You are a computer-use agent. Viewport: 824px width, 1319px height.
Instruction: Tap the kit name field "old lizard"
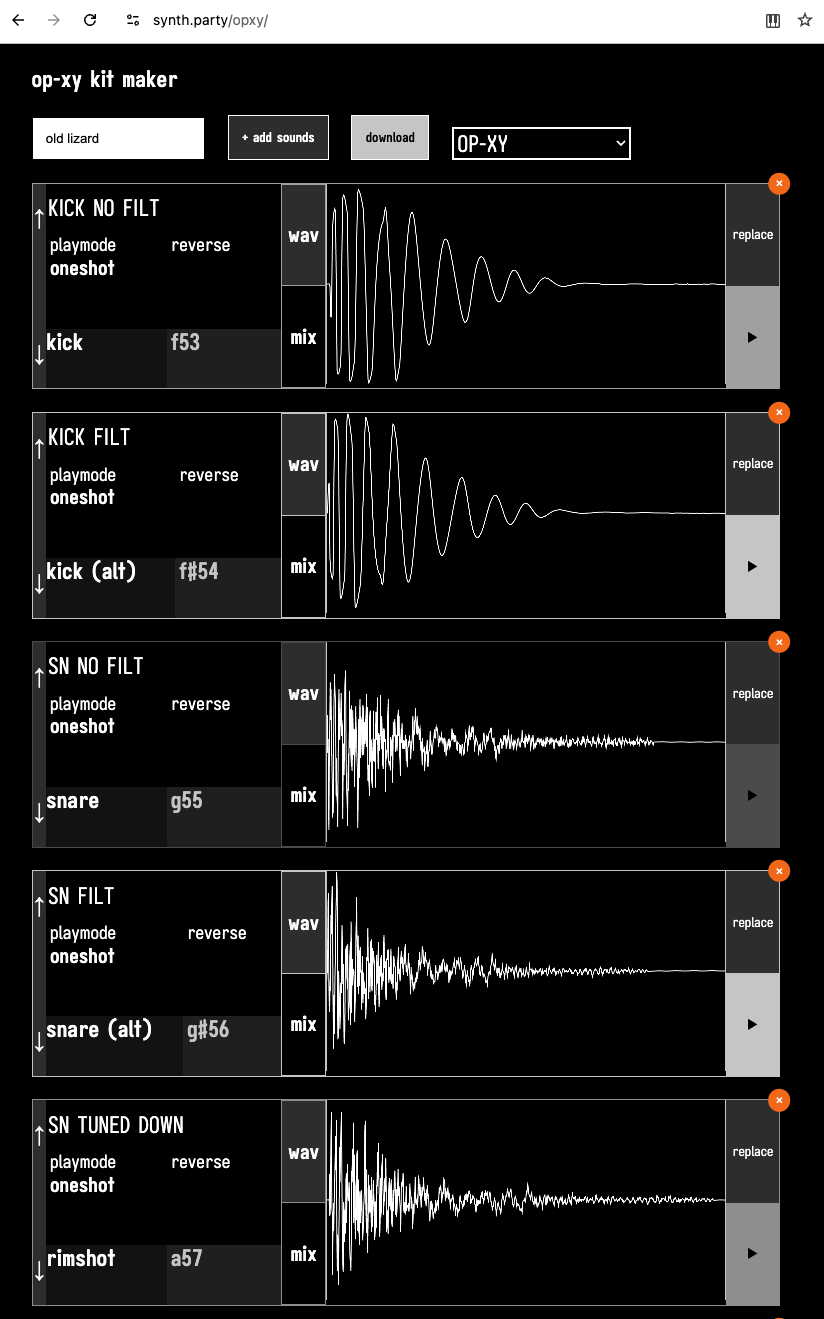click(118, 138)
